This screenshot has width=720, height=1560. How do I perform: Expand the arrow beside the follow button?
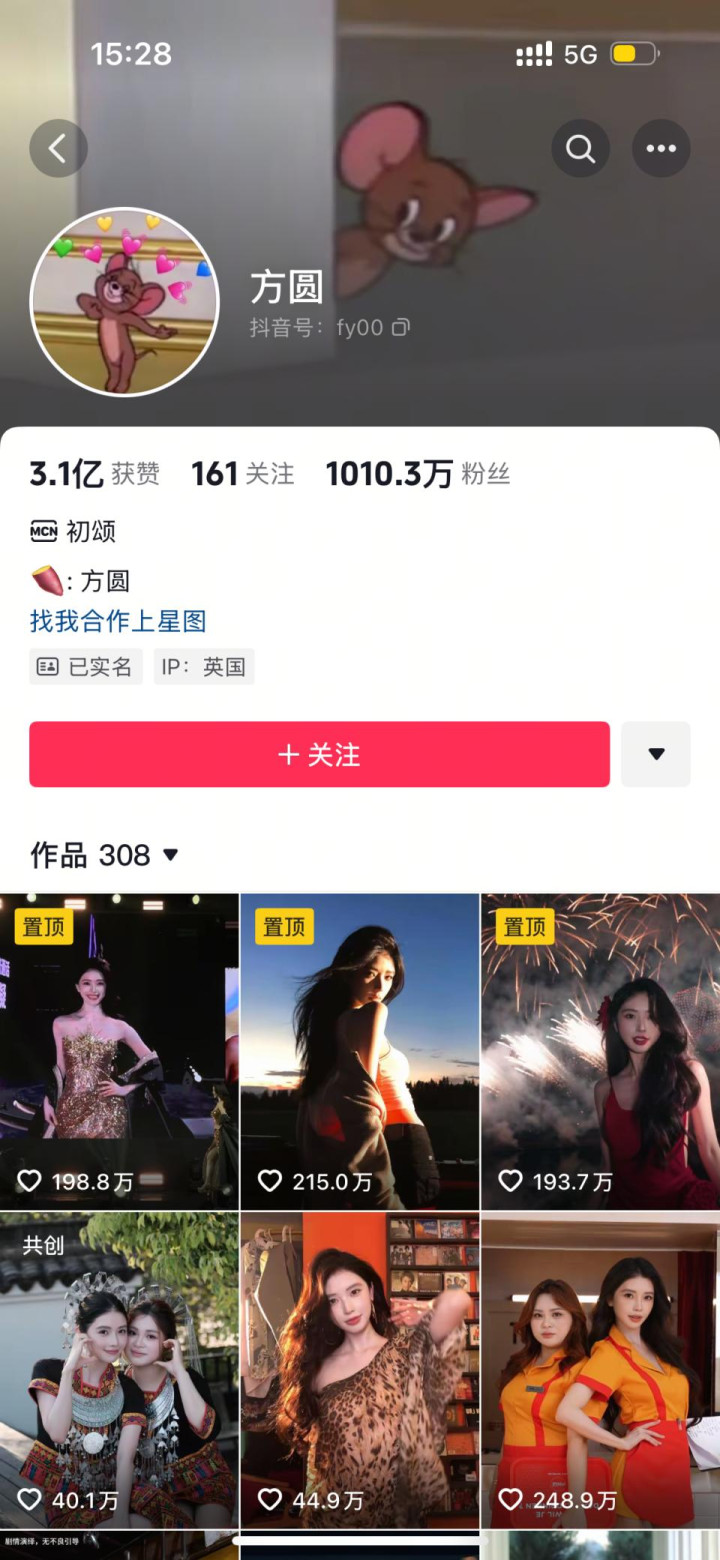[x=656, y=754]
